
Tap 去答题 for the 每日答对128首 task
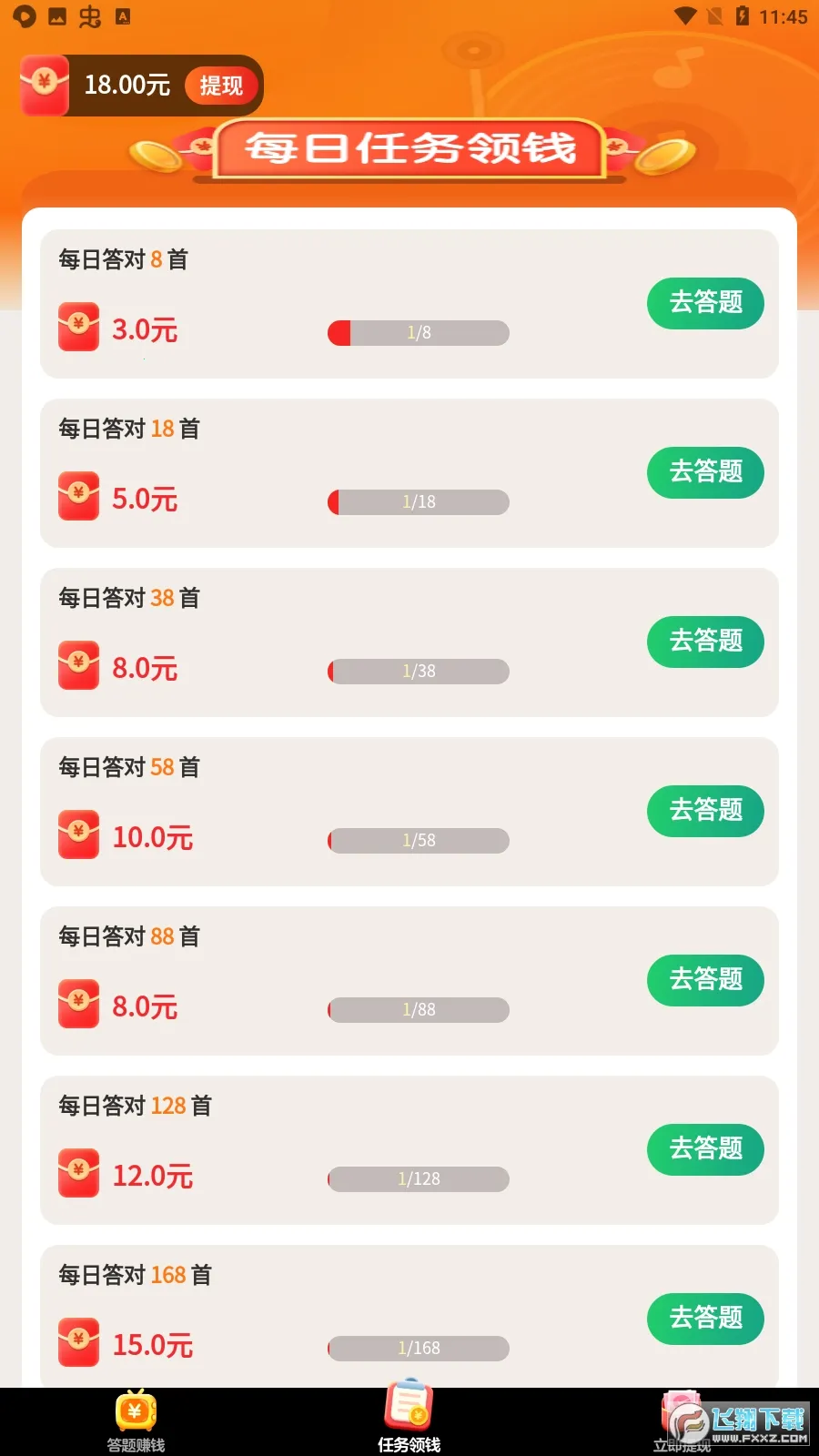coord(705,1149)
